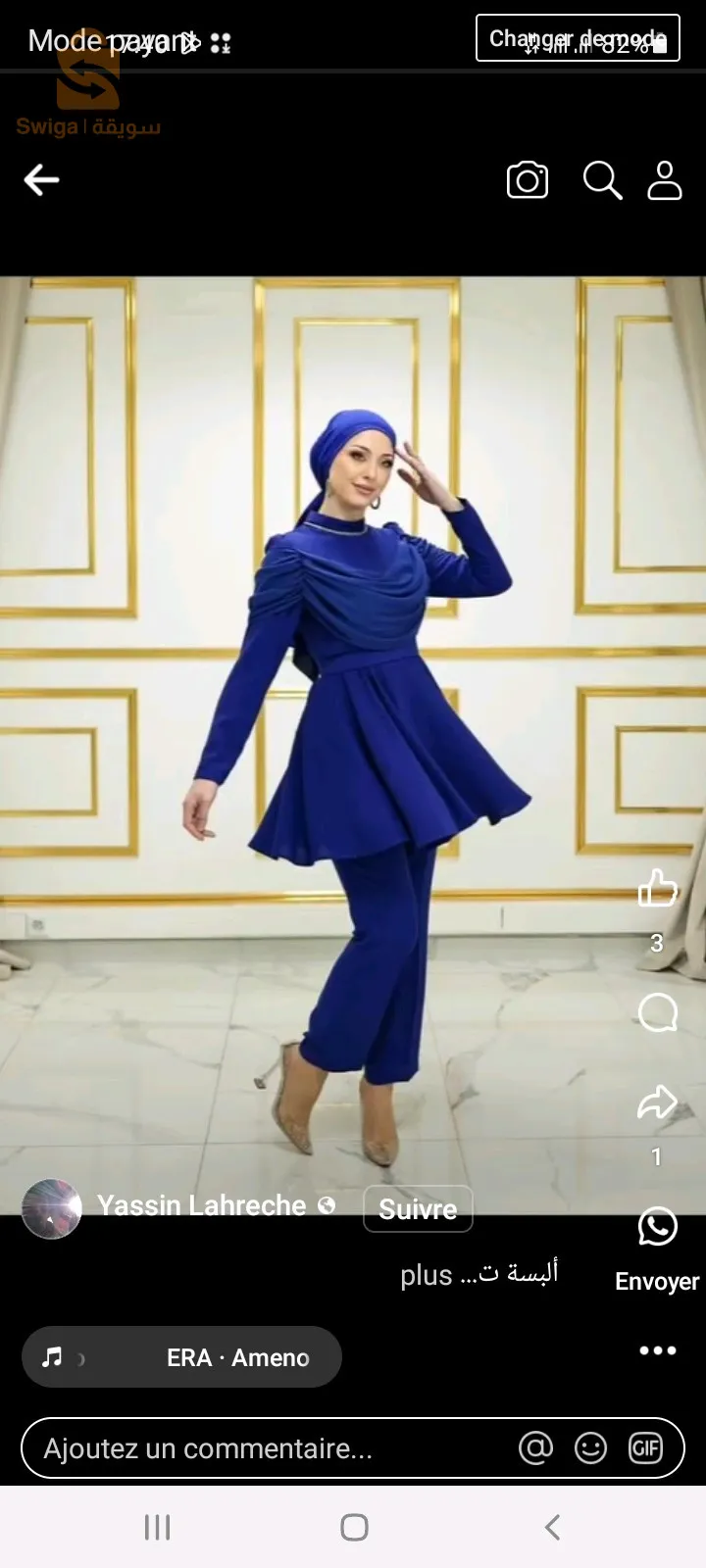Open Yassin Lahreche's profile
This screenshot has height=1568, width=706.
coord(201,1205)
